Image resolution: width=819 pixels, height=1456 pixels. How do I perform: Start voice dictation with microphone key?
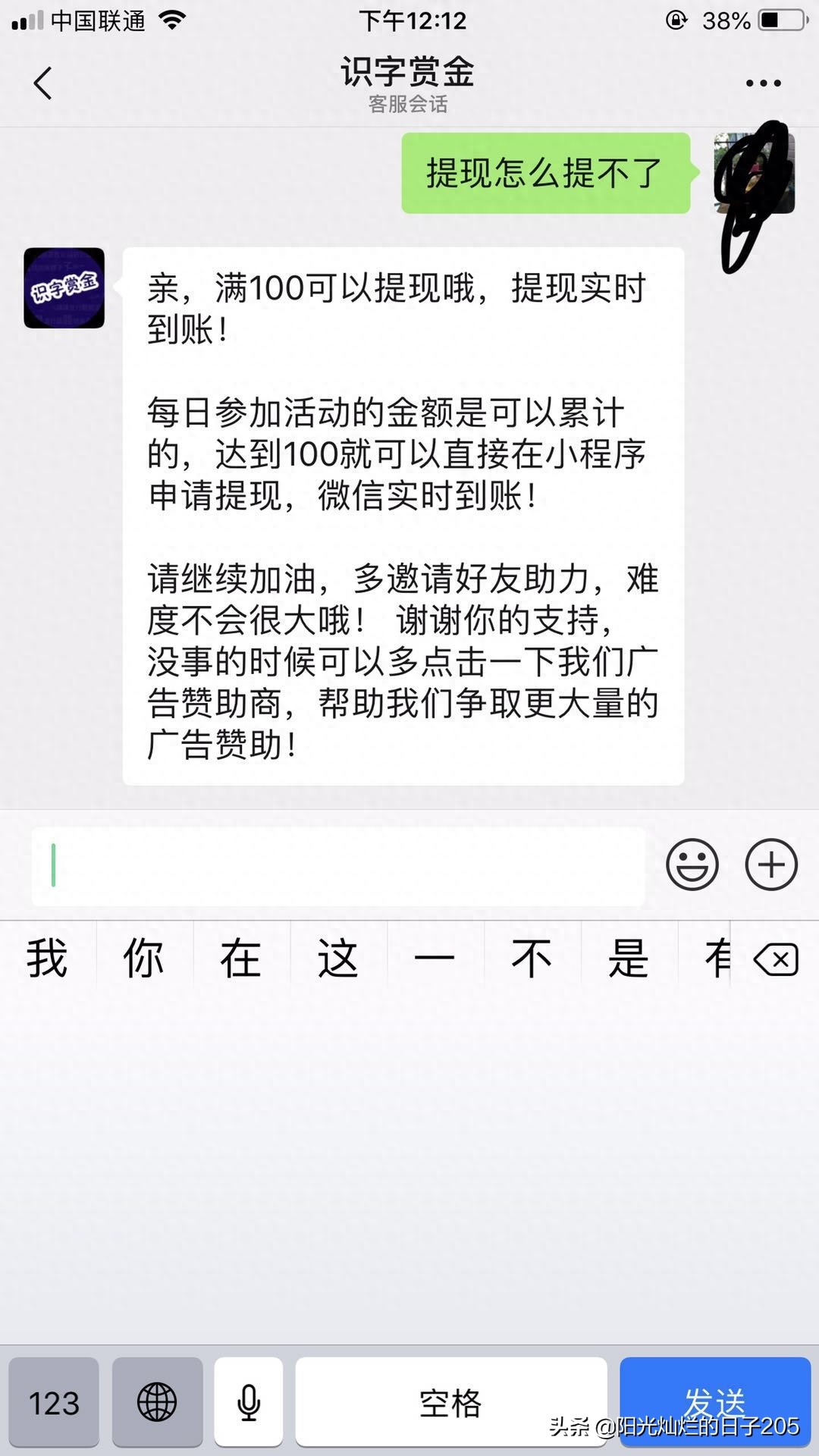[249, 1402]
